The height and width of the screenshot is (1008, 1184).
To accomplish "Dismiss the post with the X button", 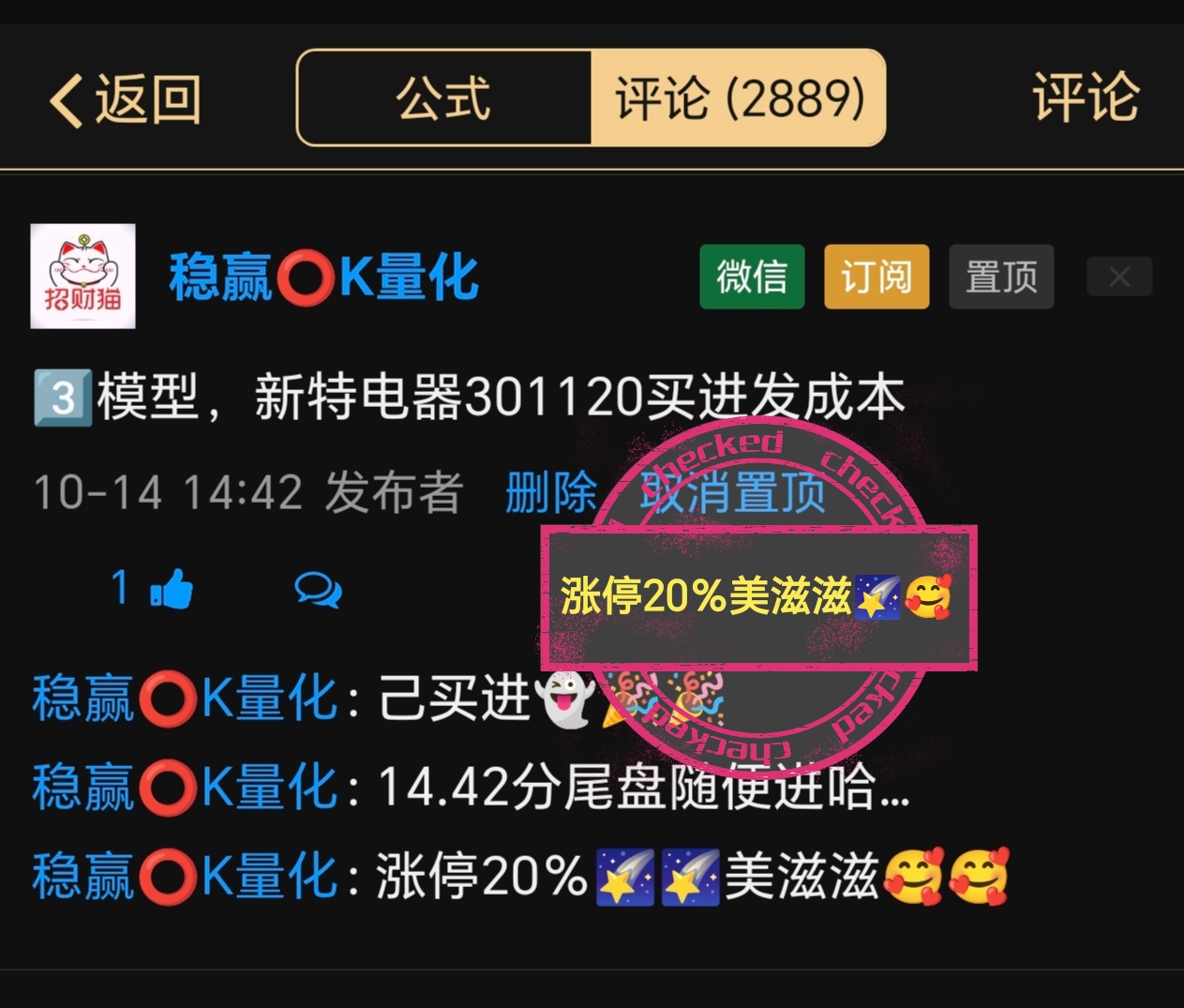I will point(1119,277).
